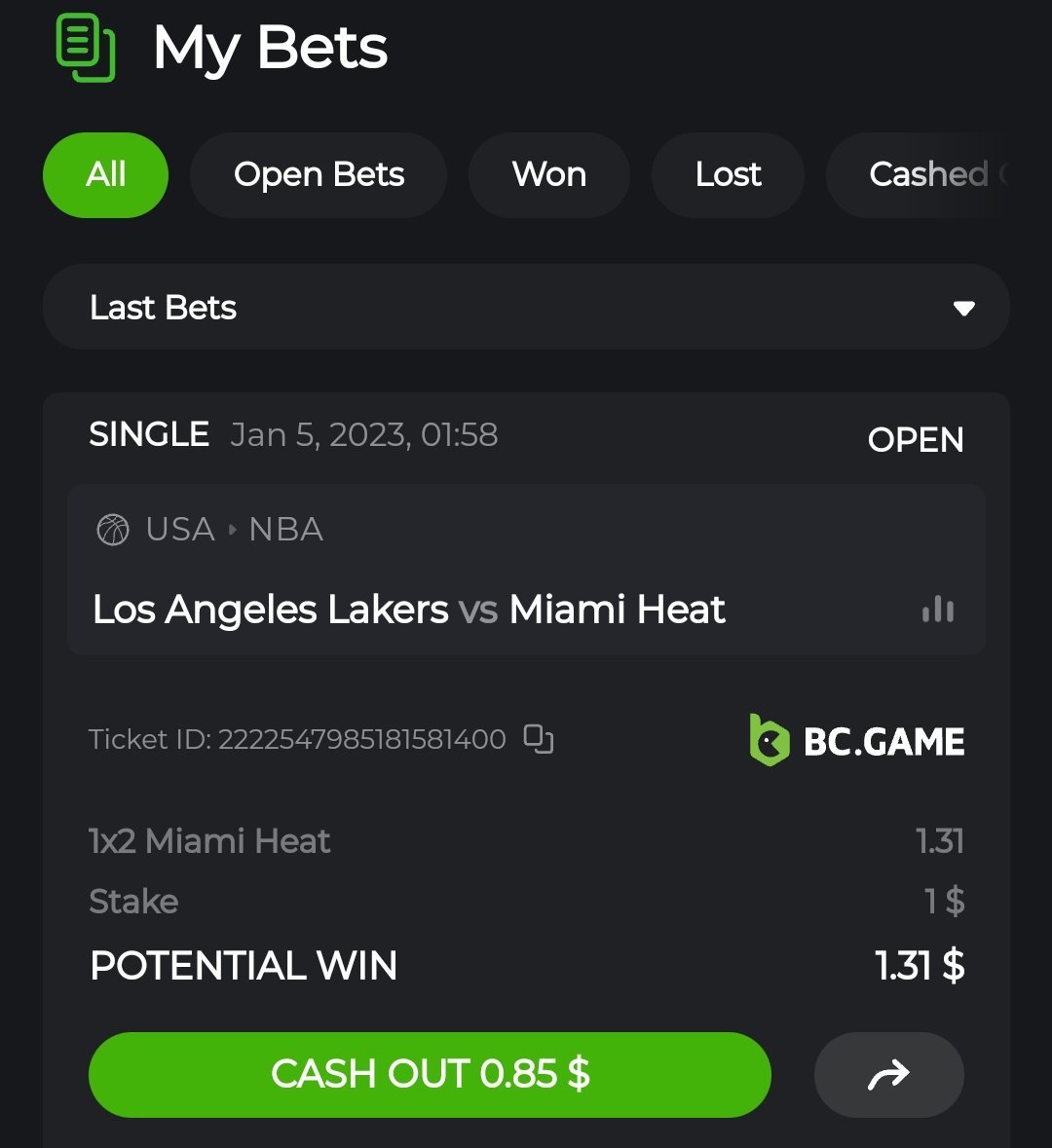The height and width of the screenshot is (1148, 1052).
Task: Share this bet slip
Action: [x=888, y=1074]
